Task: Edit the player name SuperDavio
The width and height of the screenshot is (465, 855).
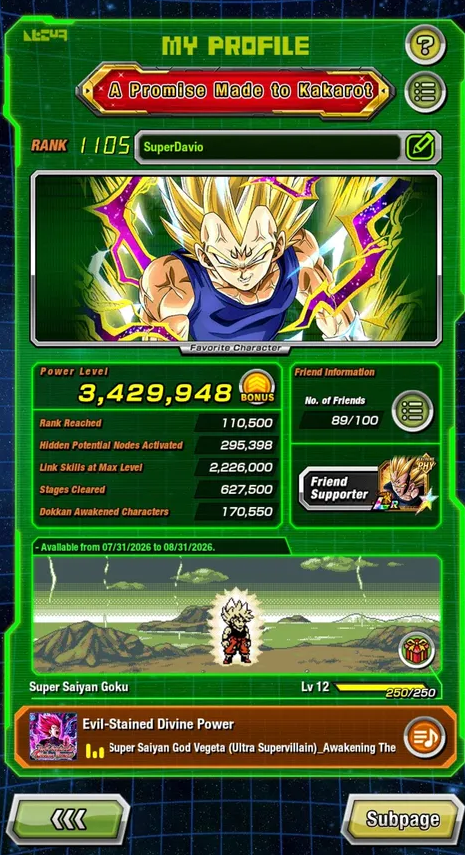Action: (420, 147)
